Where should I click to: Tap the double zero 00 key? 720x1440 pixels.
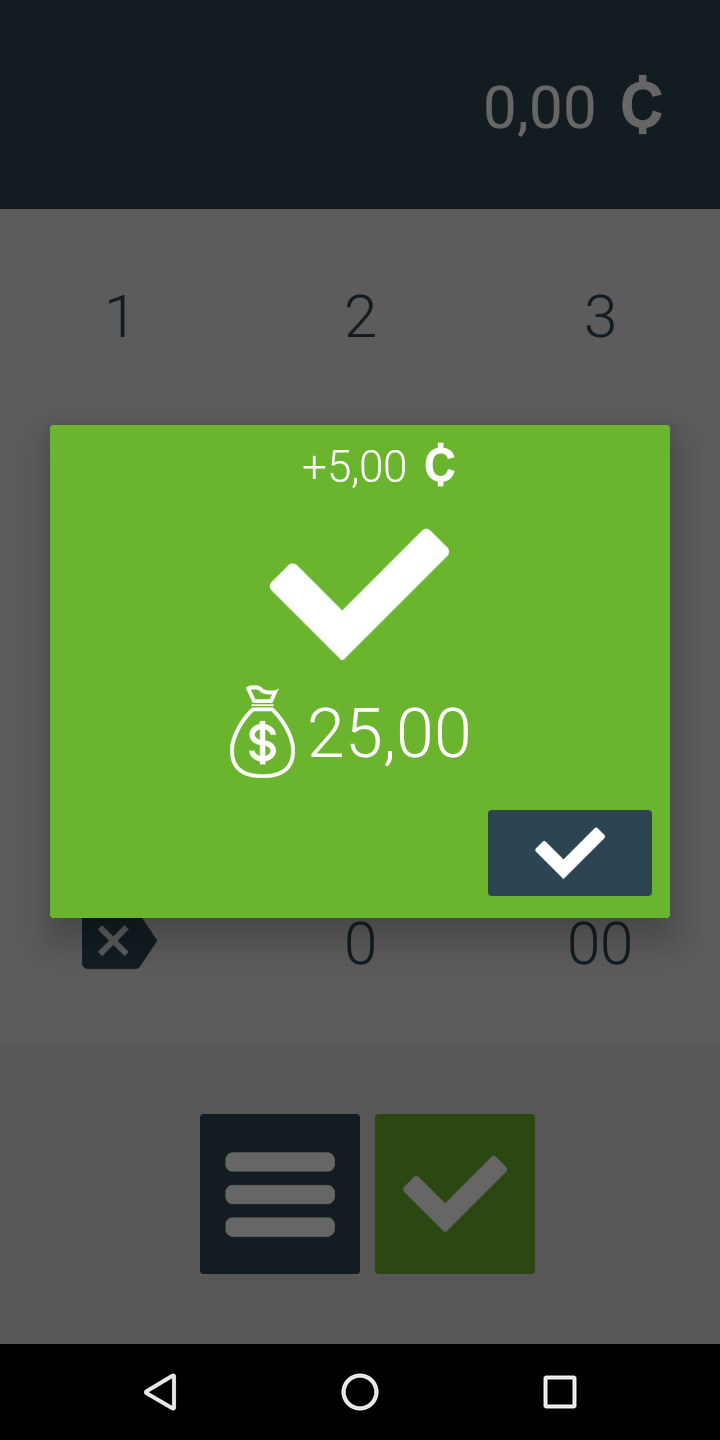[600, 944]
